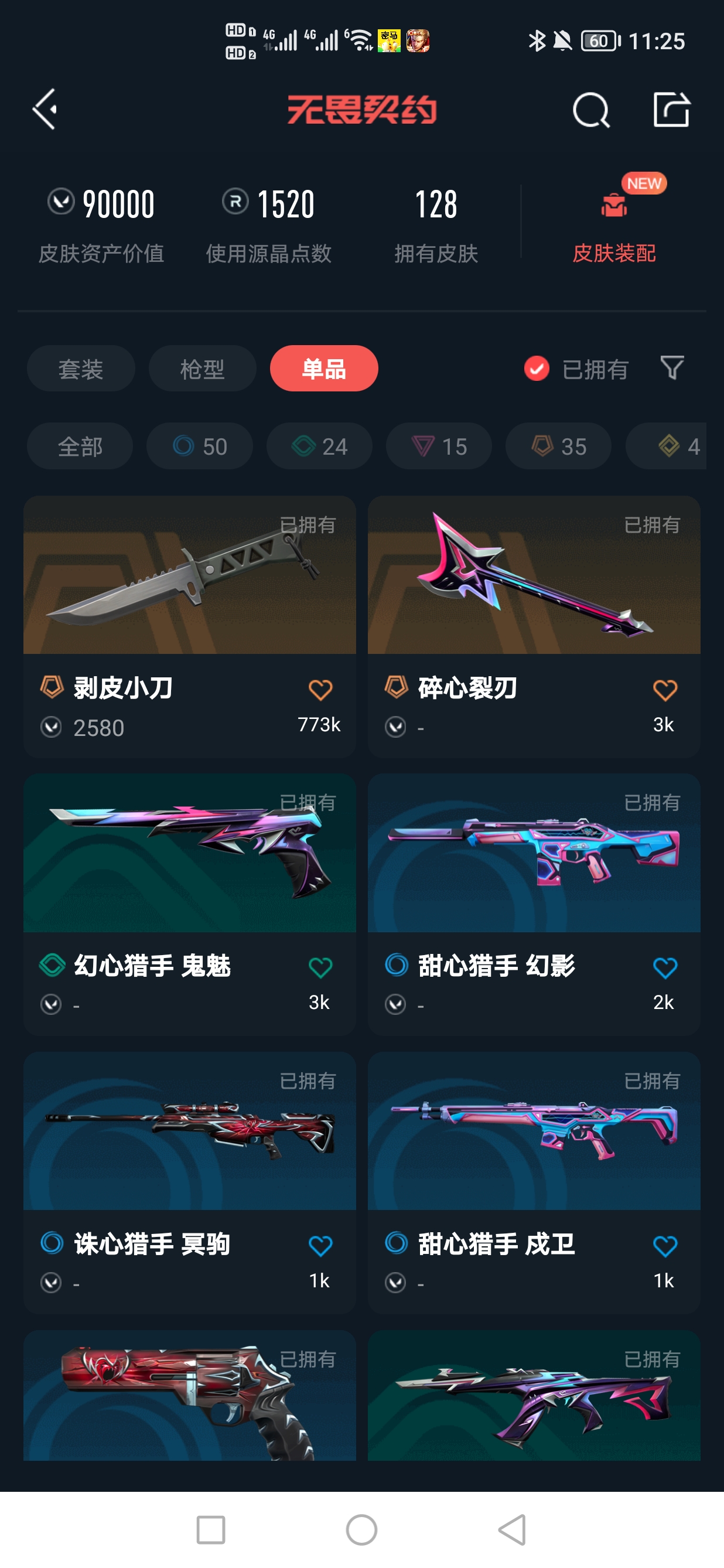Like the 甜心猎手 幻影 skin
The image size is (724, 1568).
coord(664,968)
